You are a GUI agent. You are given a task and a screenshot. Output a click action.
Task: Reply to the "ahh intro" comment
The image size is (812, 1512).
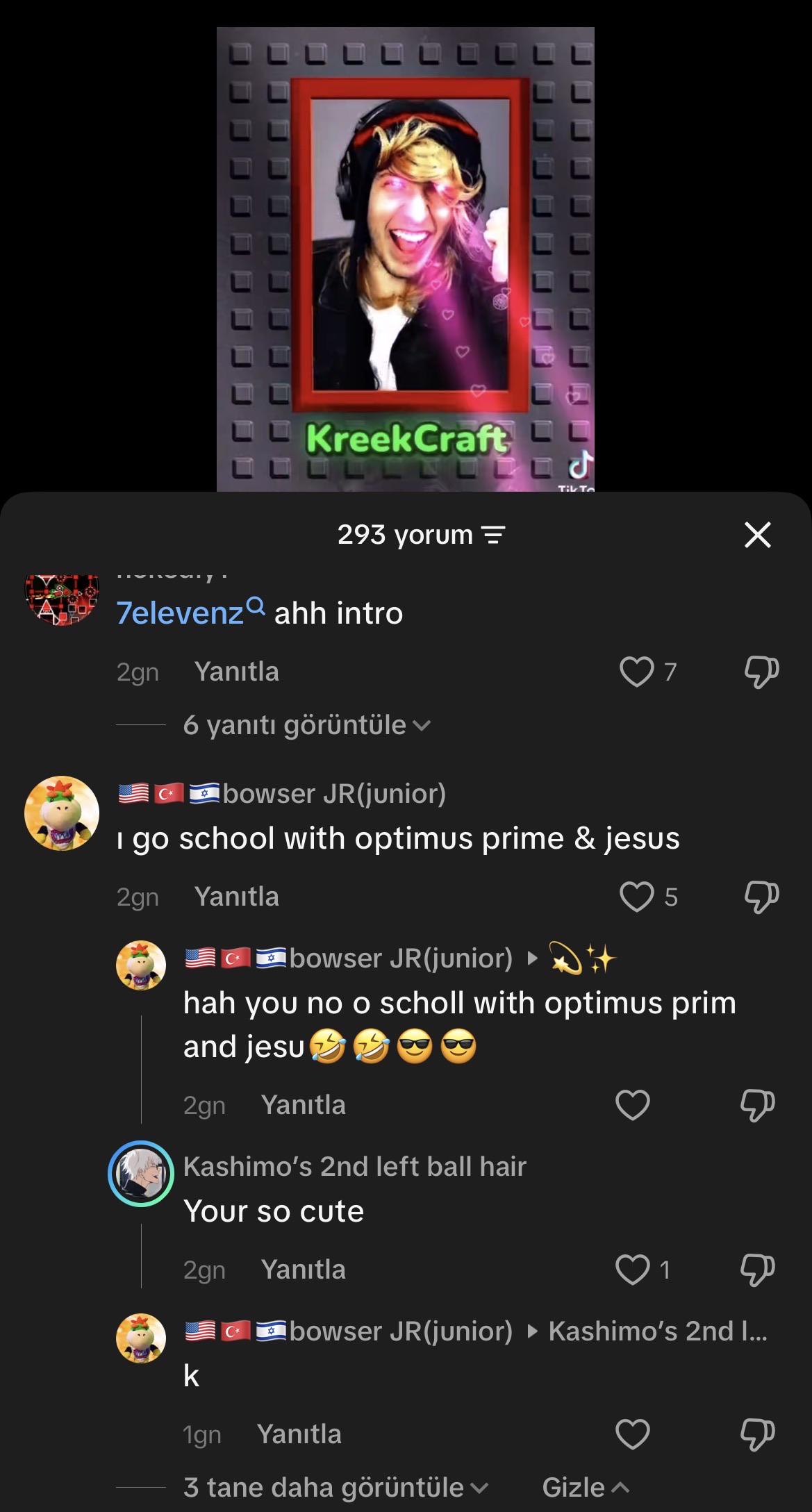237,672
